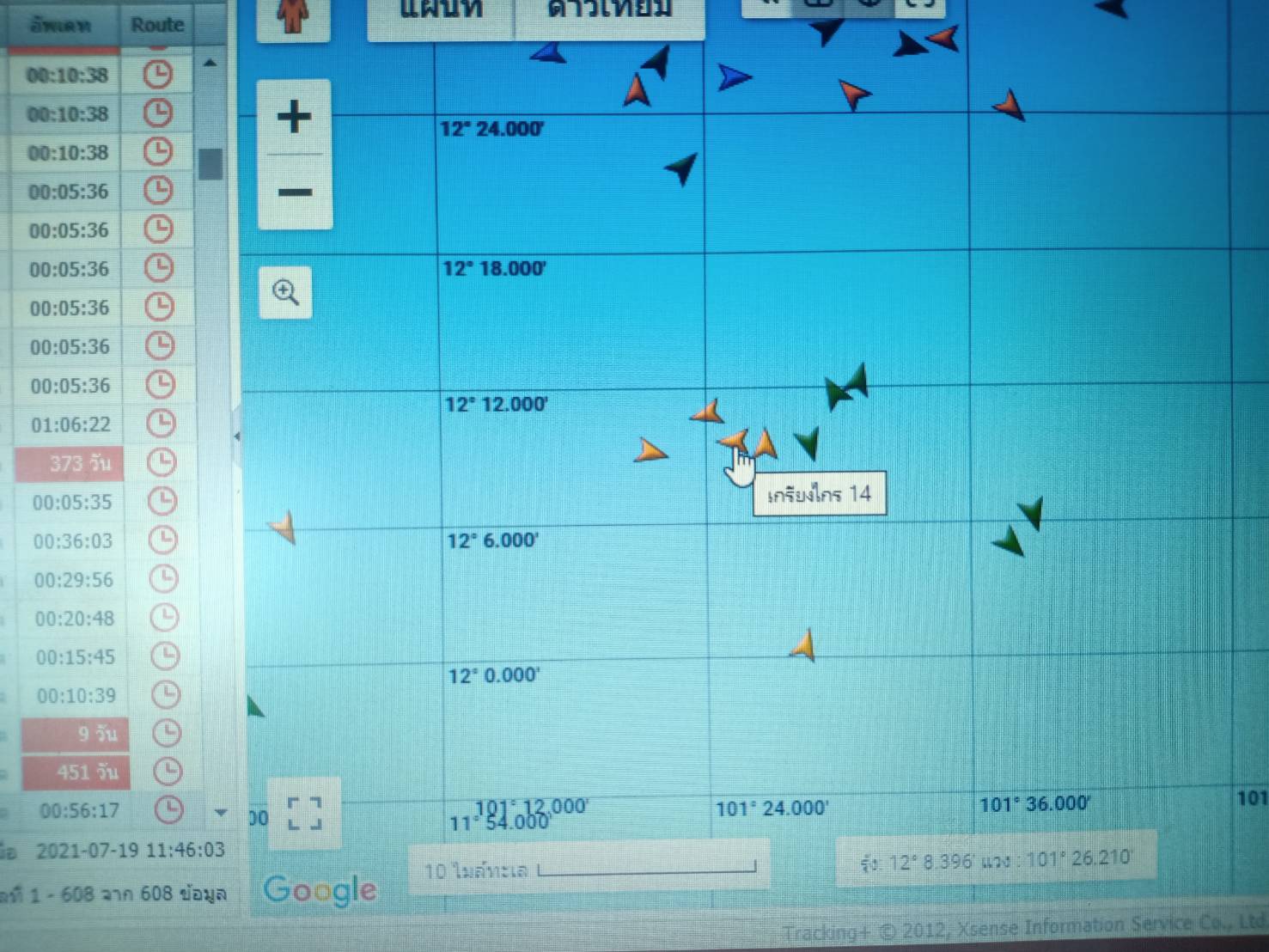Viewport: 1269px width, 952px height.
Task: Open route clock for 01:06:22 row
Action: click(x=161, y=424)
